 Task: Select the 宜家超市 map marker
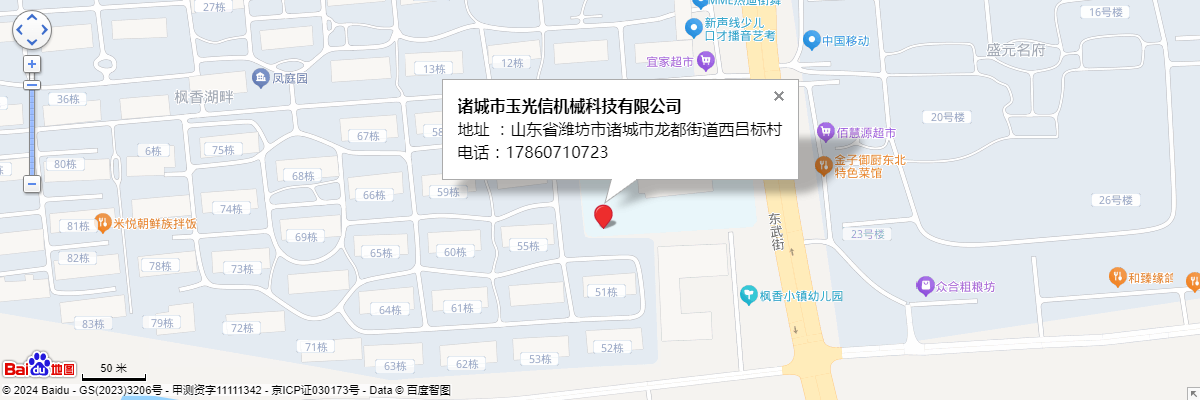[x=706, y=62]
